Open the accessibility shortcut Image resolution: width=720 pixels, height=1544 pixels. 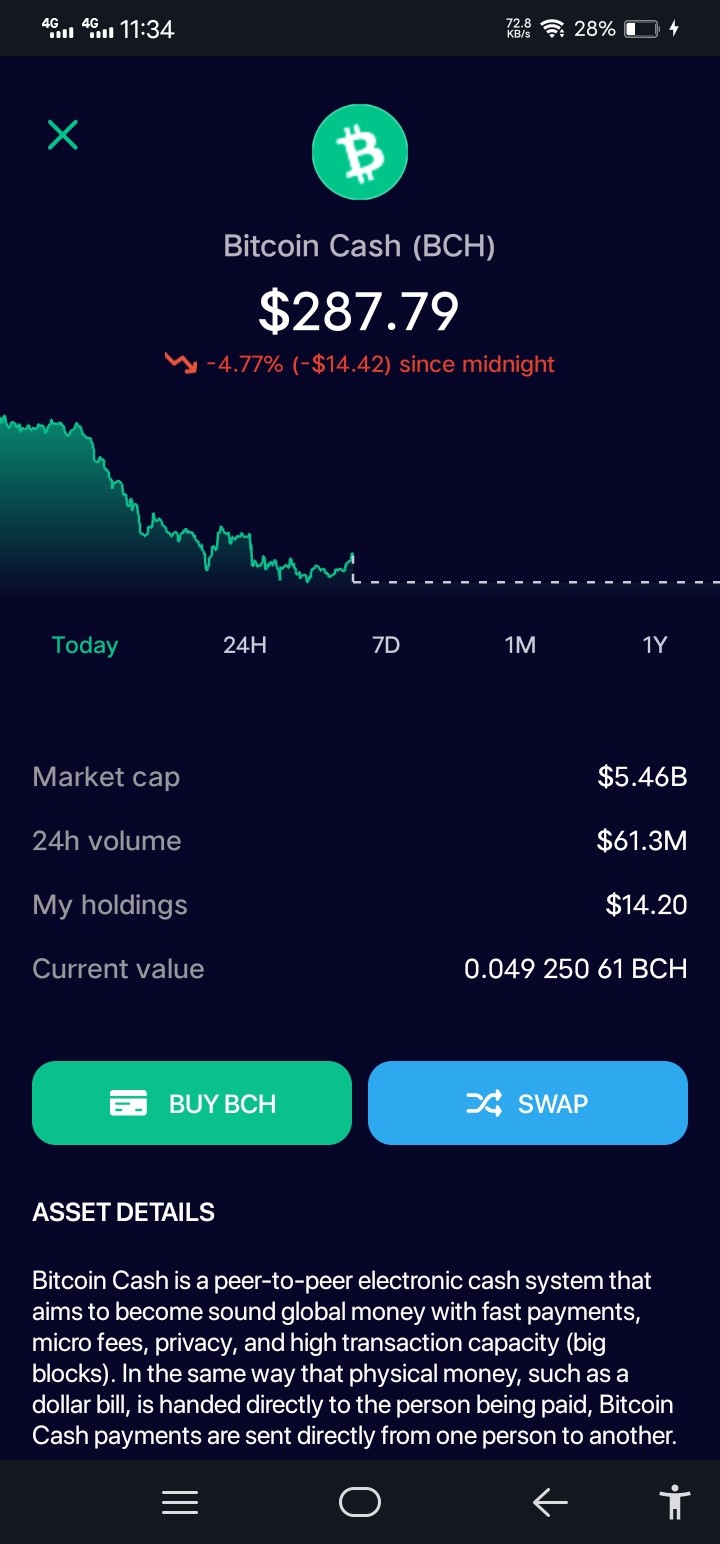click(675, 1502)
